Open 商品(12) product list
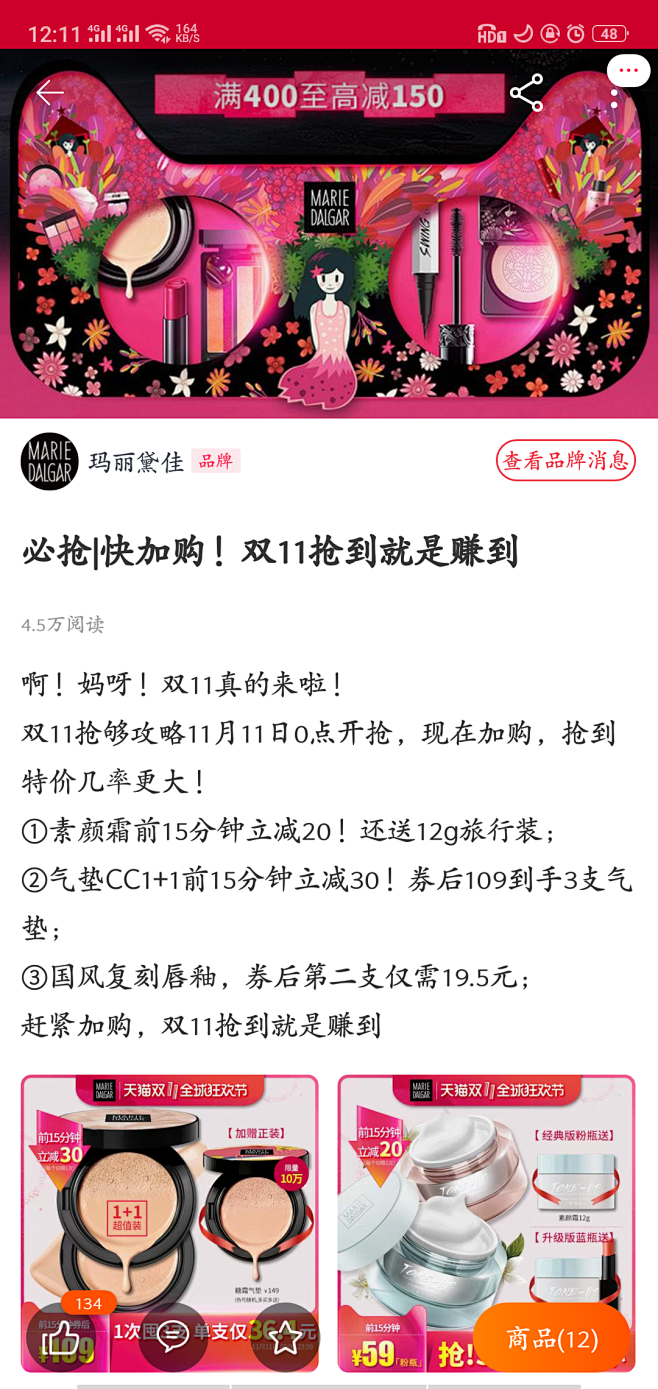658x1389 pixels. (x=552, y=1337)
